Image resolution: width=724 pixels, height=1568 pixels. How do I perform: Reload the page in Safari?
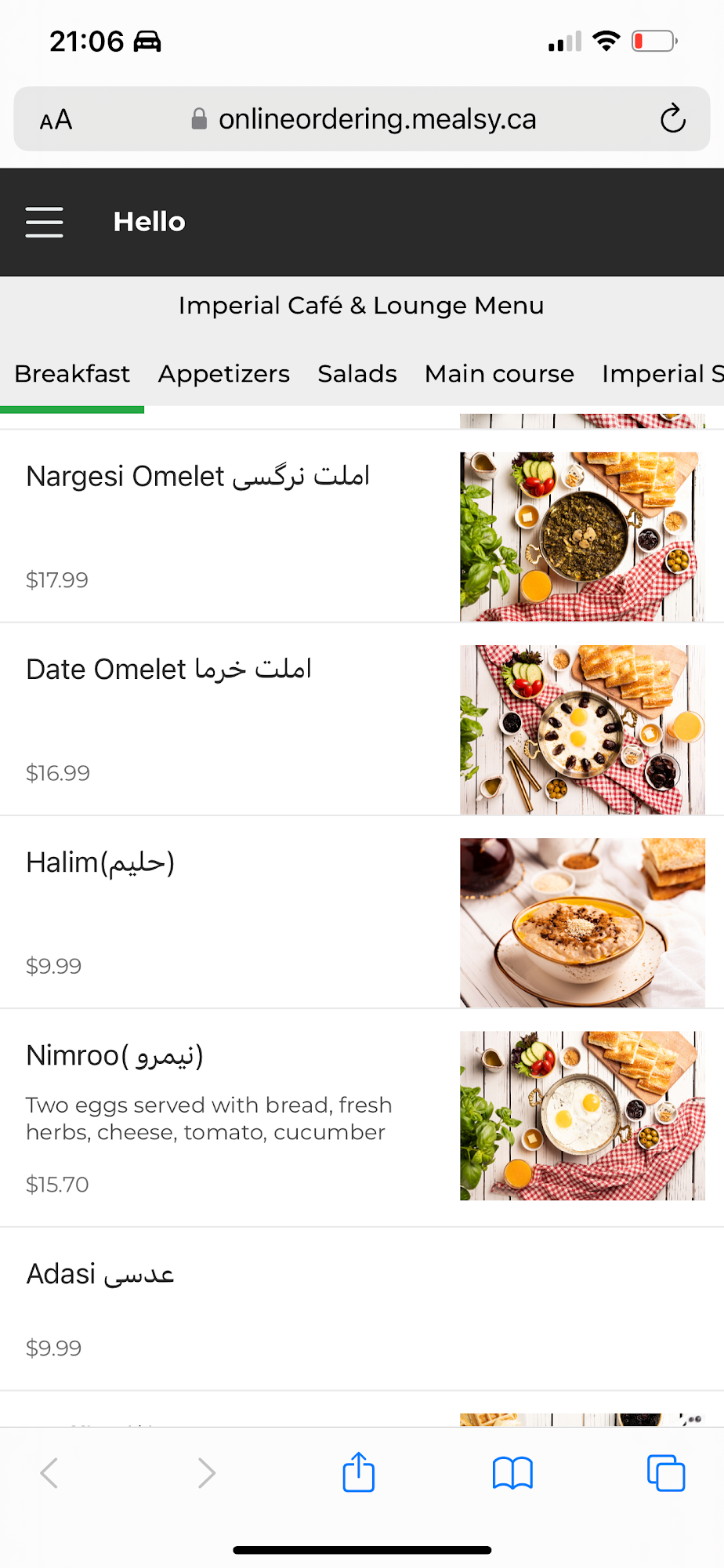pos(672,119)
